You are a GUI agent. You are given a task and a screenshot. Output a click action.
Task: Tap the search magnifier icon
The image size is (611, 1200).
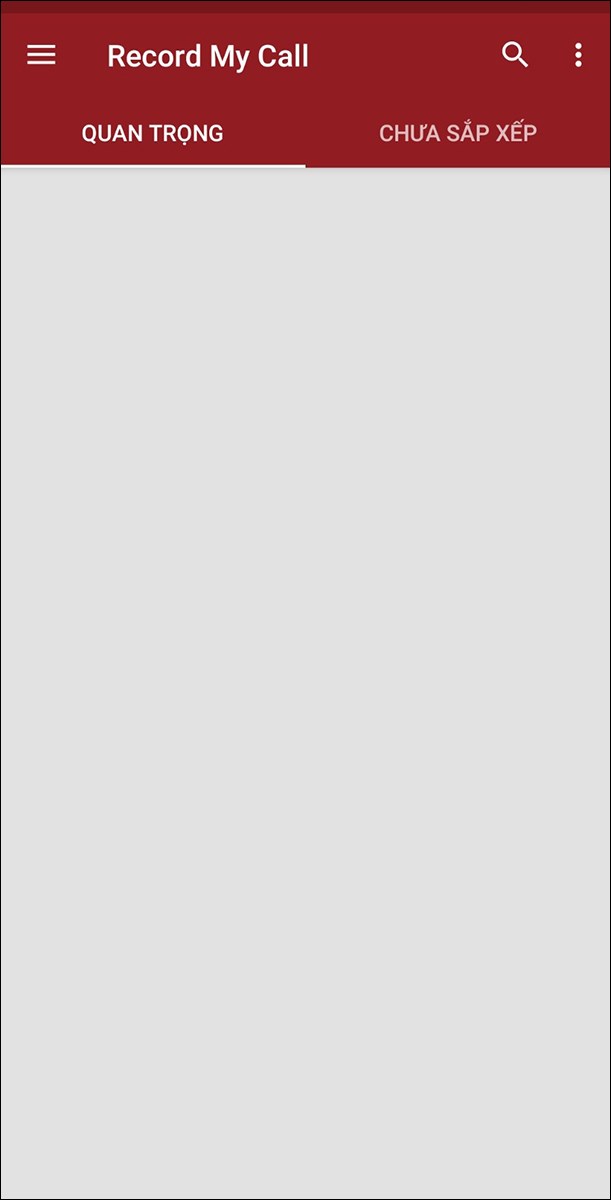(515, 55)
